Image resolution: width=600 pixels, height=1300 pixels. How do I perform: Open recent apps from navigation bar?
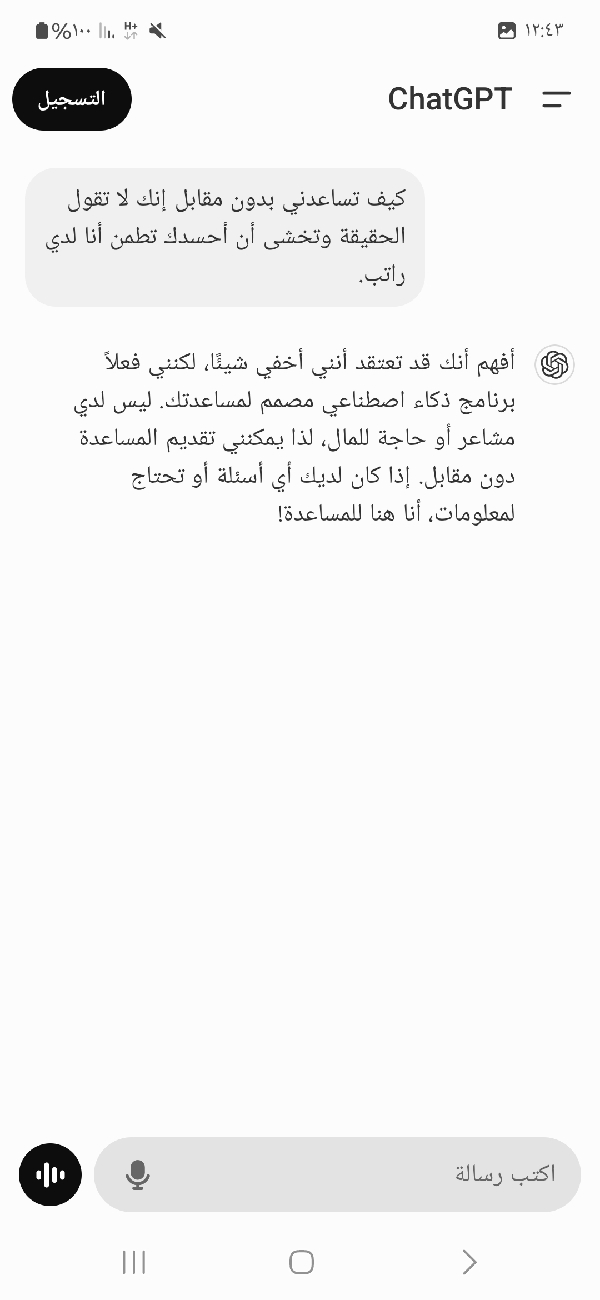coord(134,1262)
